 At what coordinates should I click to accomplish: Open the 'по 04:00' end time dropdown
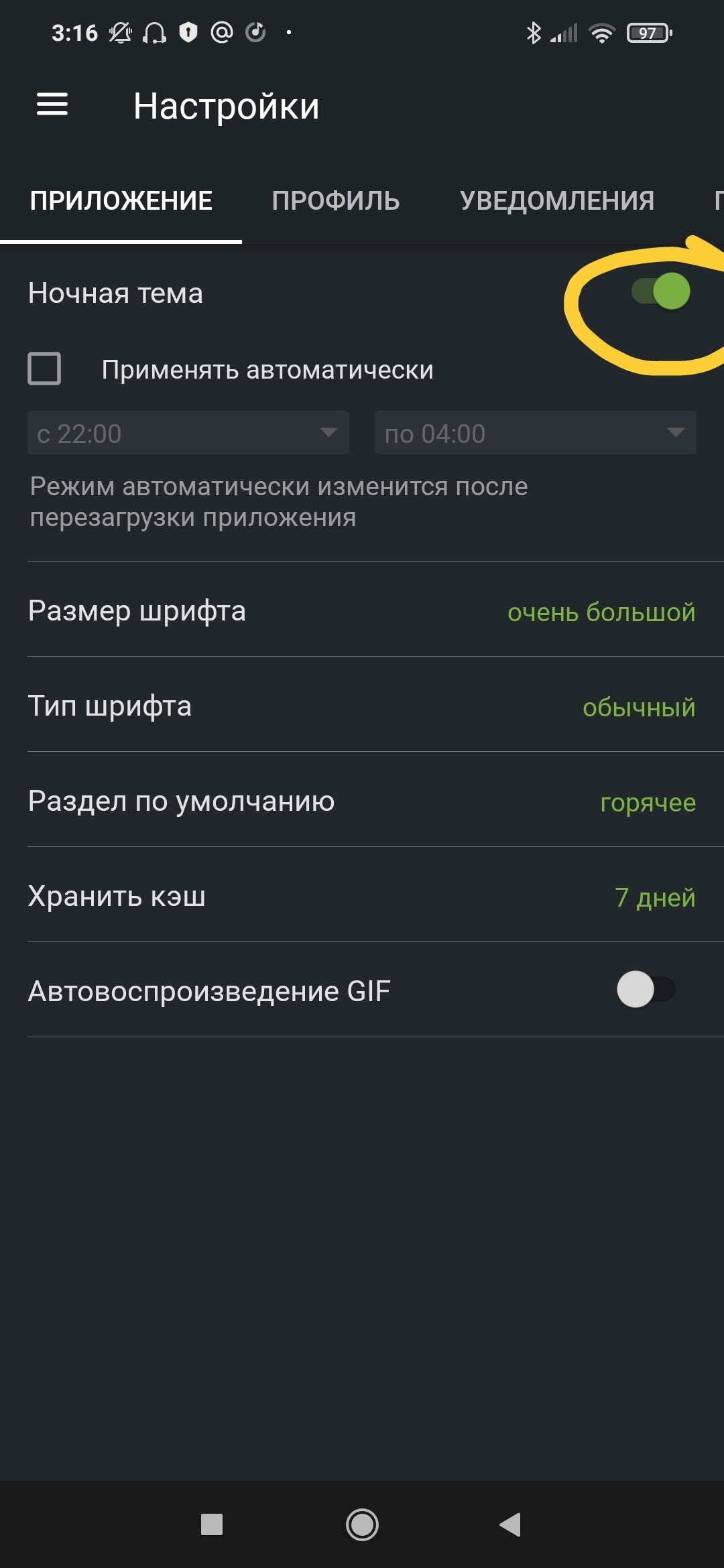(x=535, y=433)
